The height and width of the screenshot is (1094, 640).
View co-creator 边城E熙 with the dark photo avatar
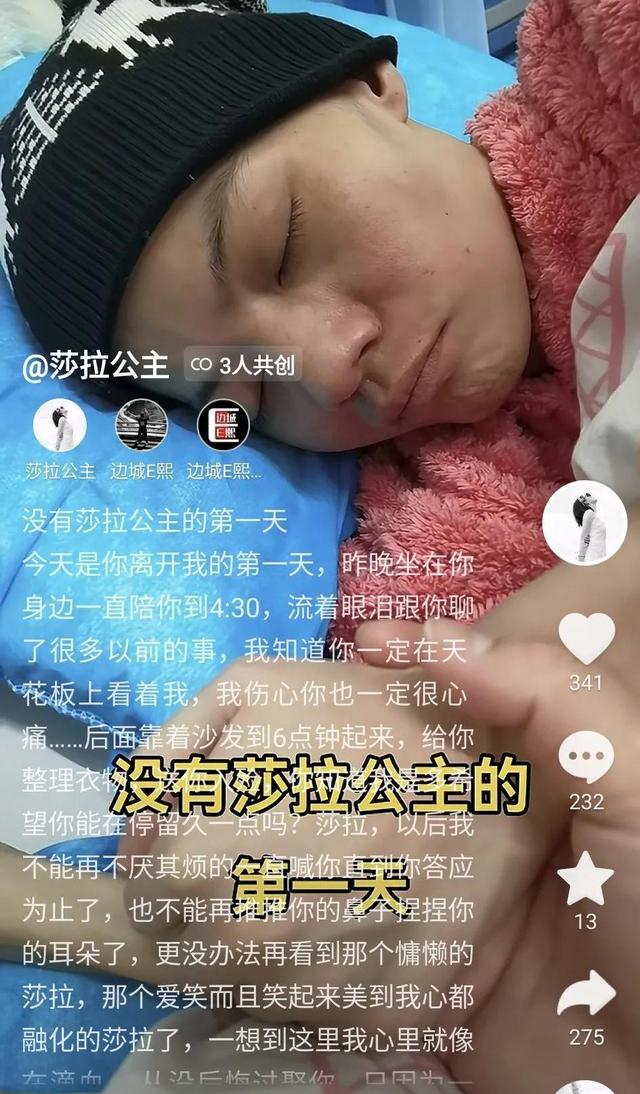tap(142, 425)
